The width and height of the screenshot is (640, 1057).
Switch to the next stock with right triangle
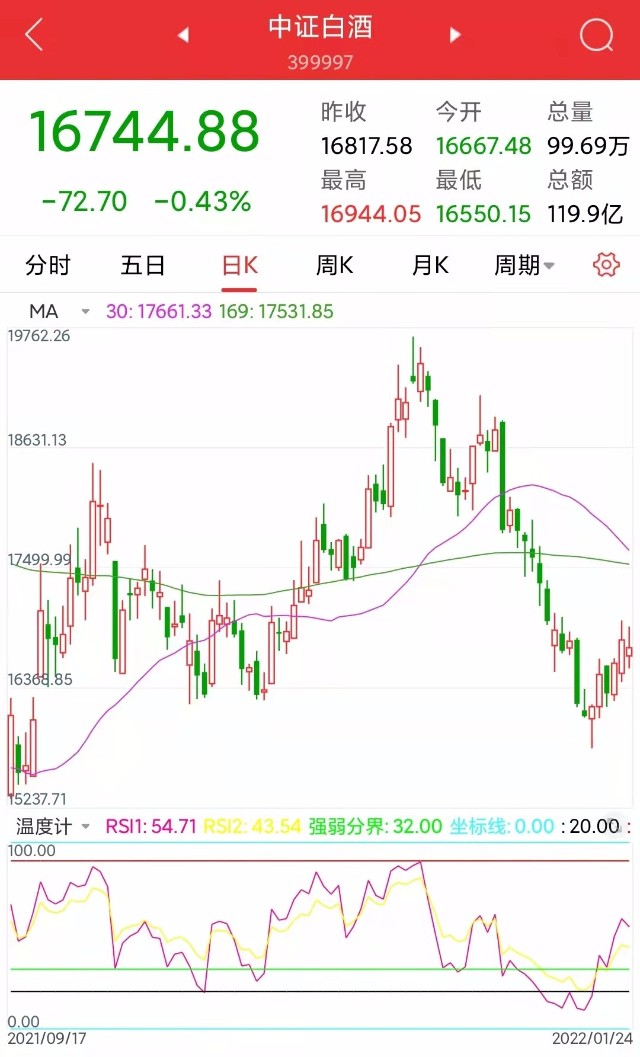pyautogui.click(x=455, y=35)
